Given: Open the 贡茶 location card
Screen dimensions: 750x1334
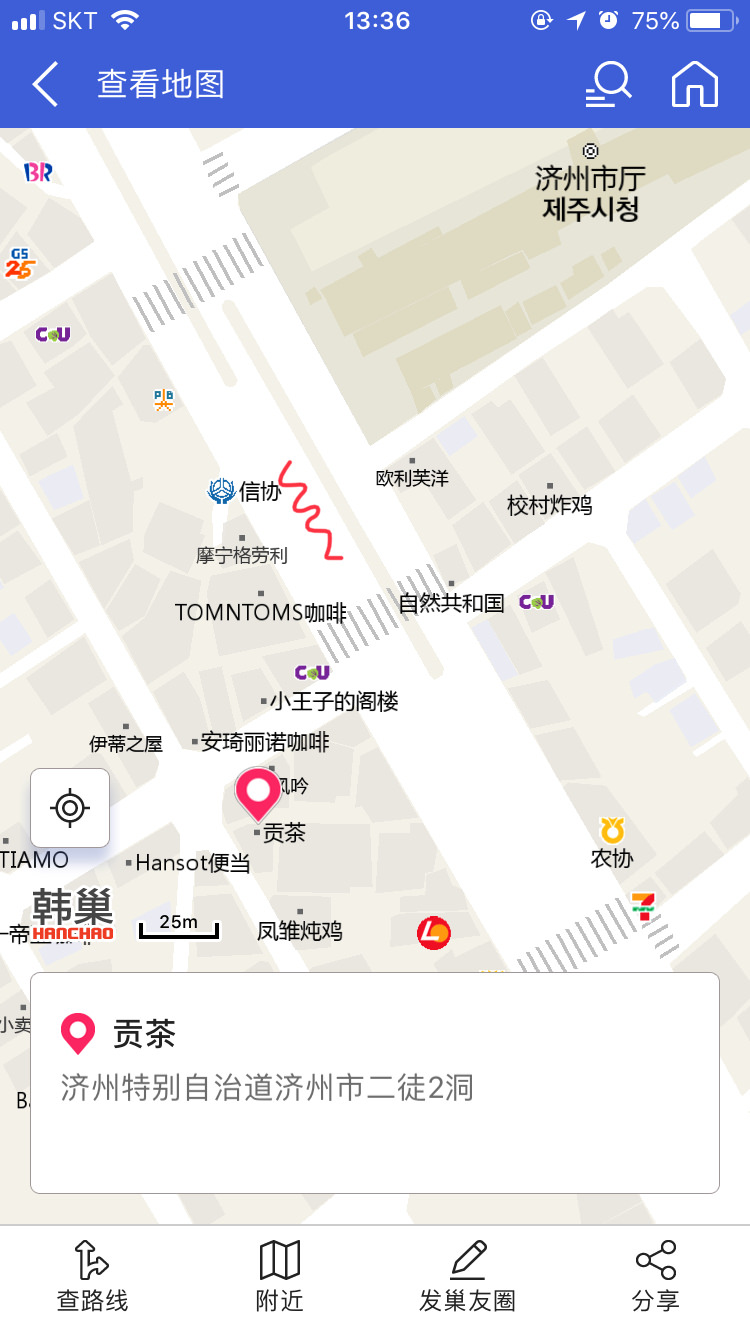Looking at the screenshot, I should 375,1082.
